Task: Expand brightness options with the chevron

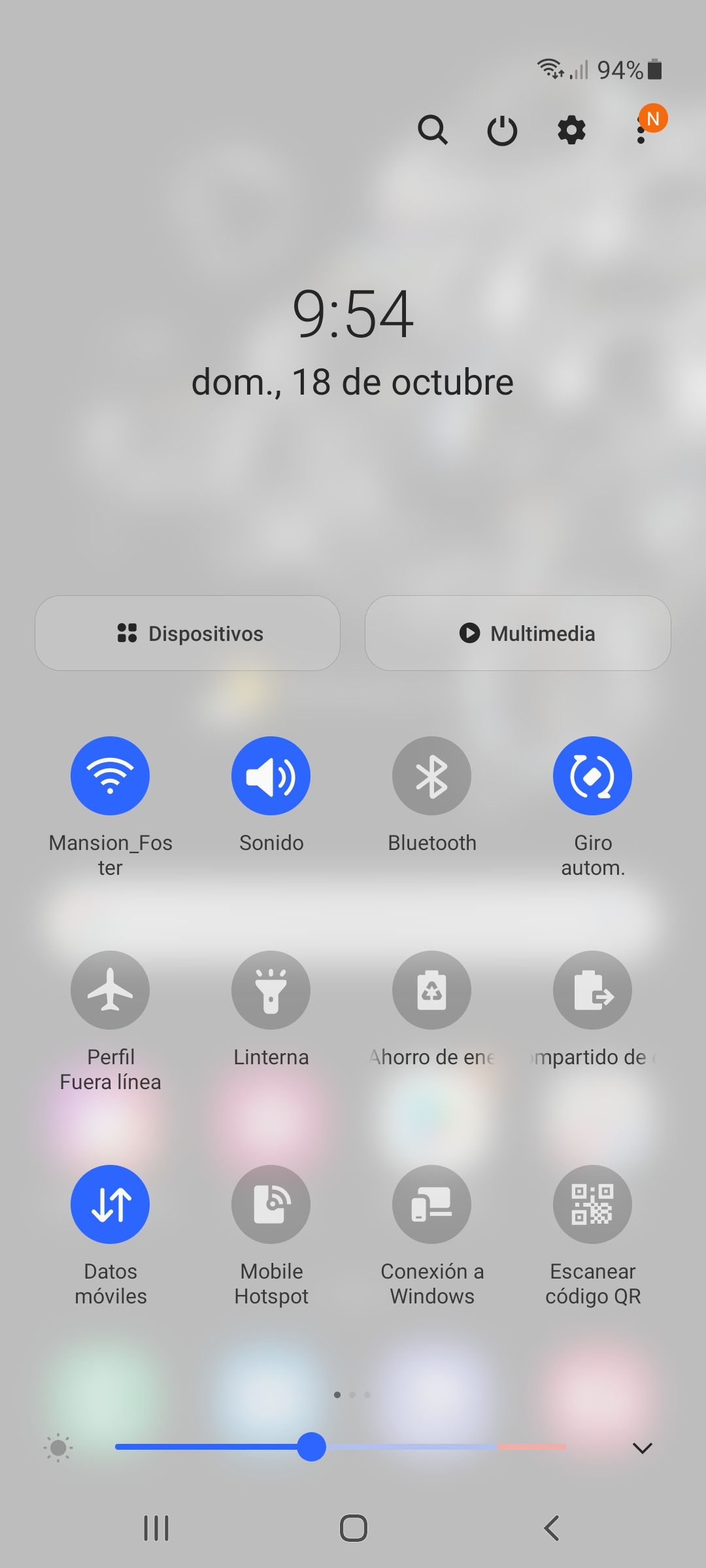Action: (x=643, y=1448)
